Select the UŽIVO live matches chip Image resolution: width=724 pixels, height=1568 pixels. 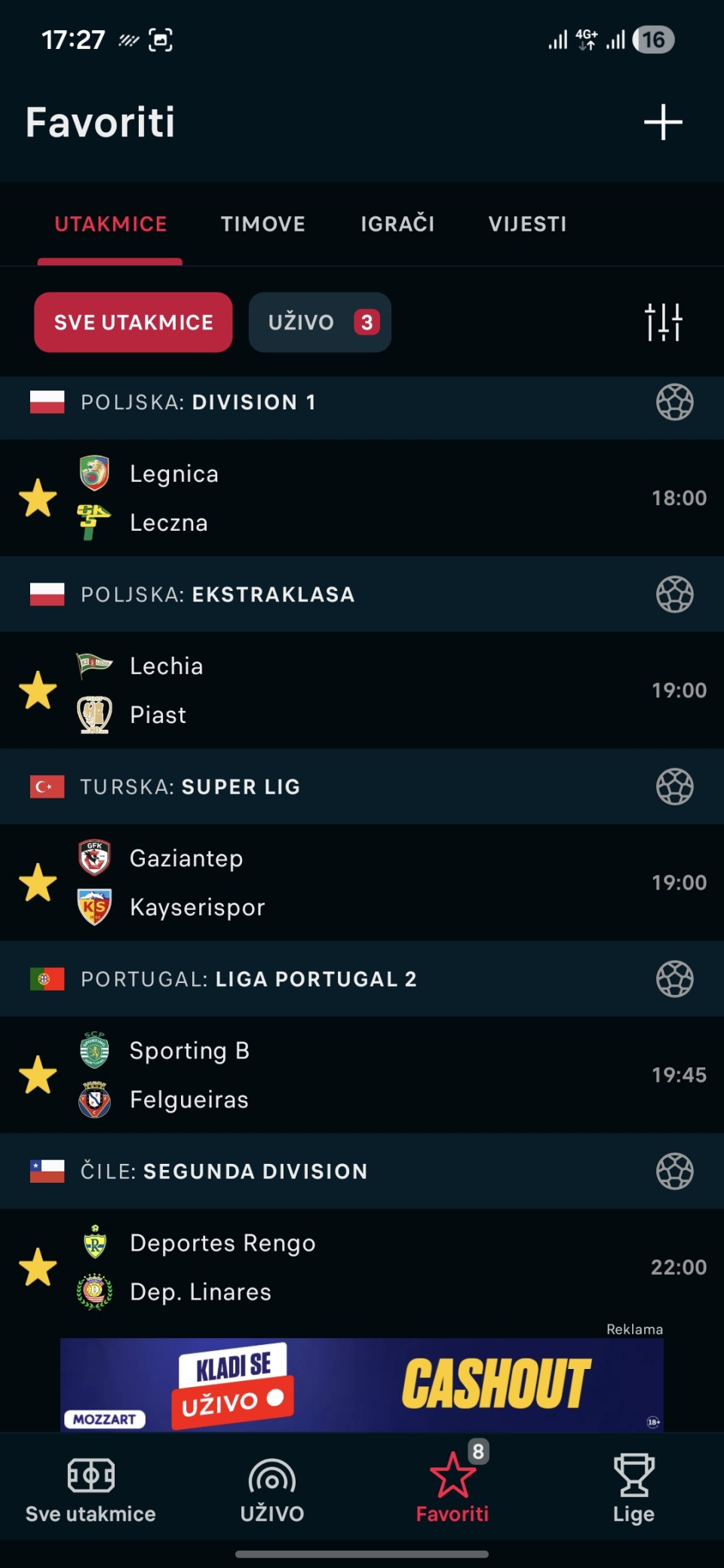pyautogui.click(x=320, y=323)
